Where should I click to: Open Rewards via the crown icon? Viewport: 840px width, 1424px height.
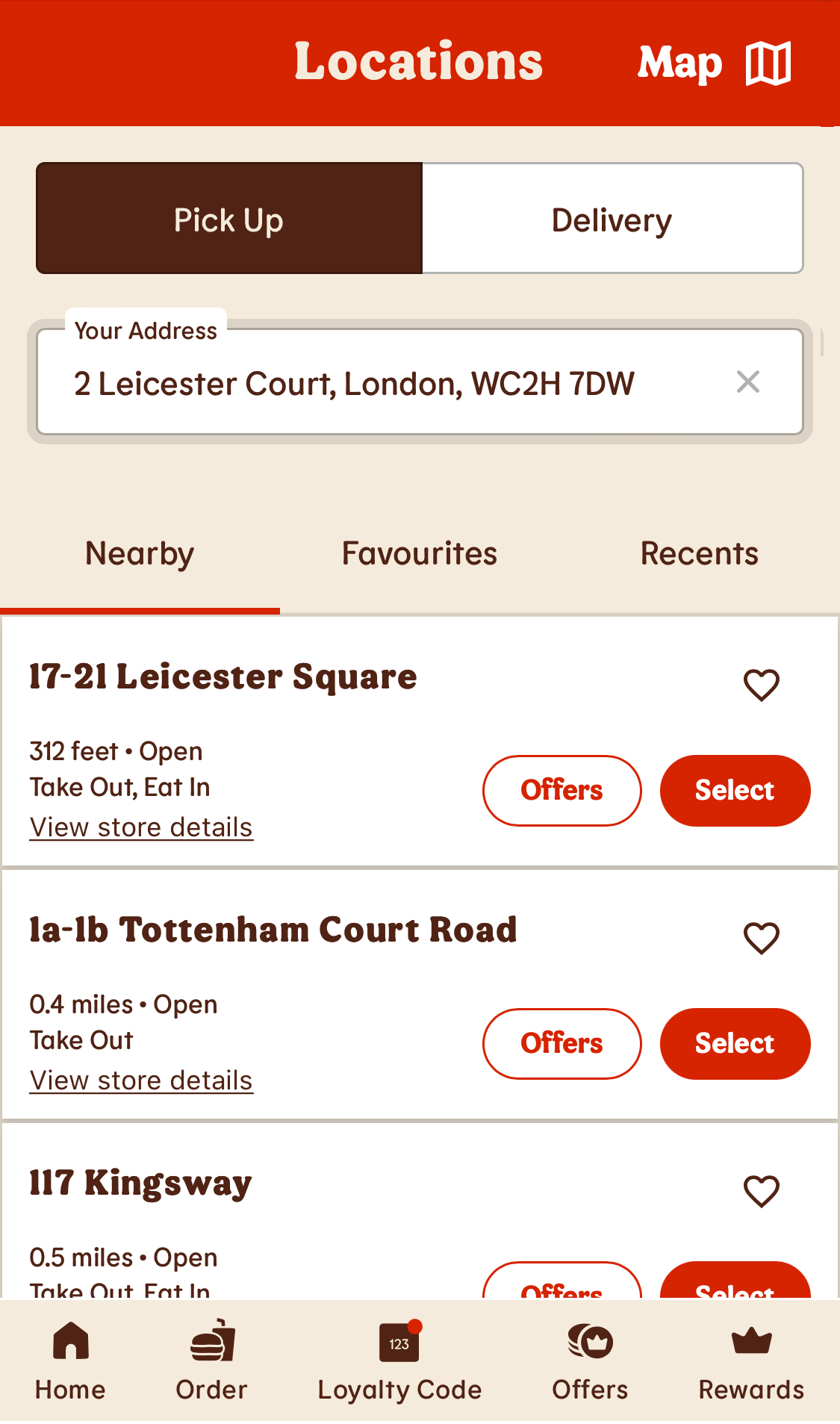tap(750, 1339)
